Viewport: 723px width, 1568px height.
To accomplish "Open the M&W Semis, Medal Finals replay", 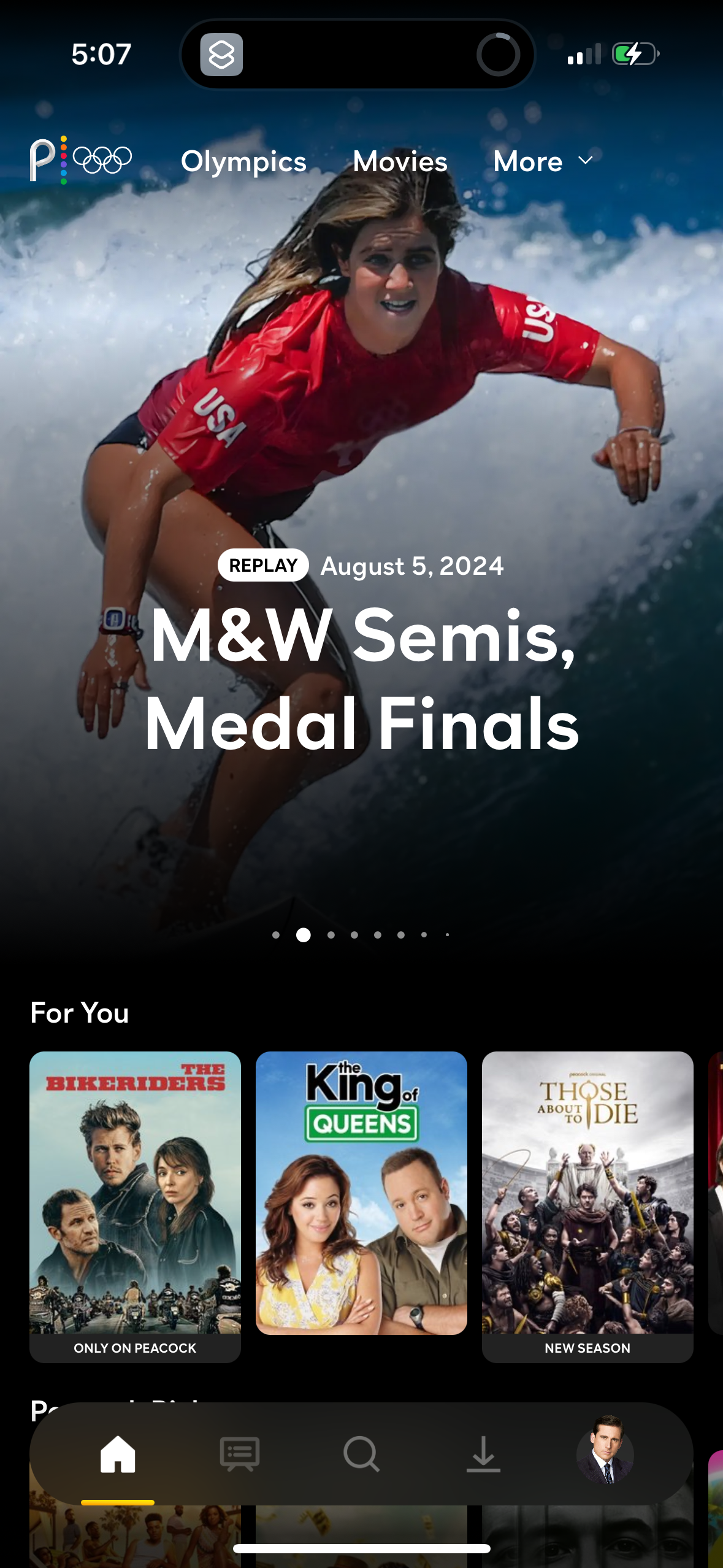I will click(362, 678).
